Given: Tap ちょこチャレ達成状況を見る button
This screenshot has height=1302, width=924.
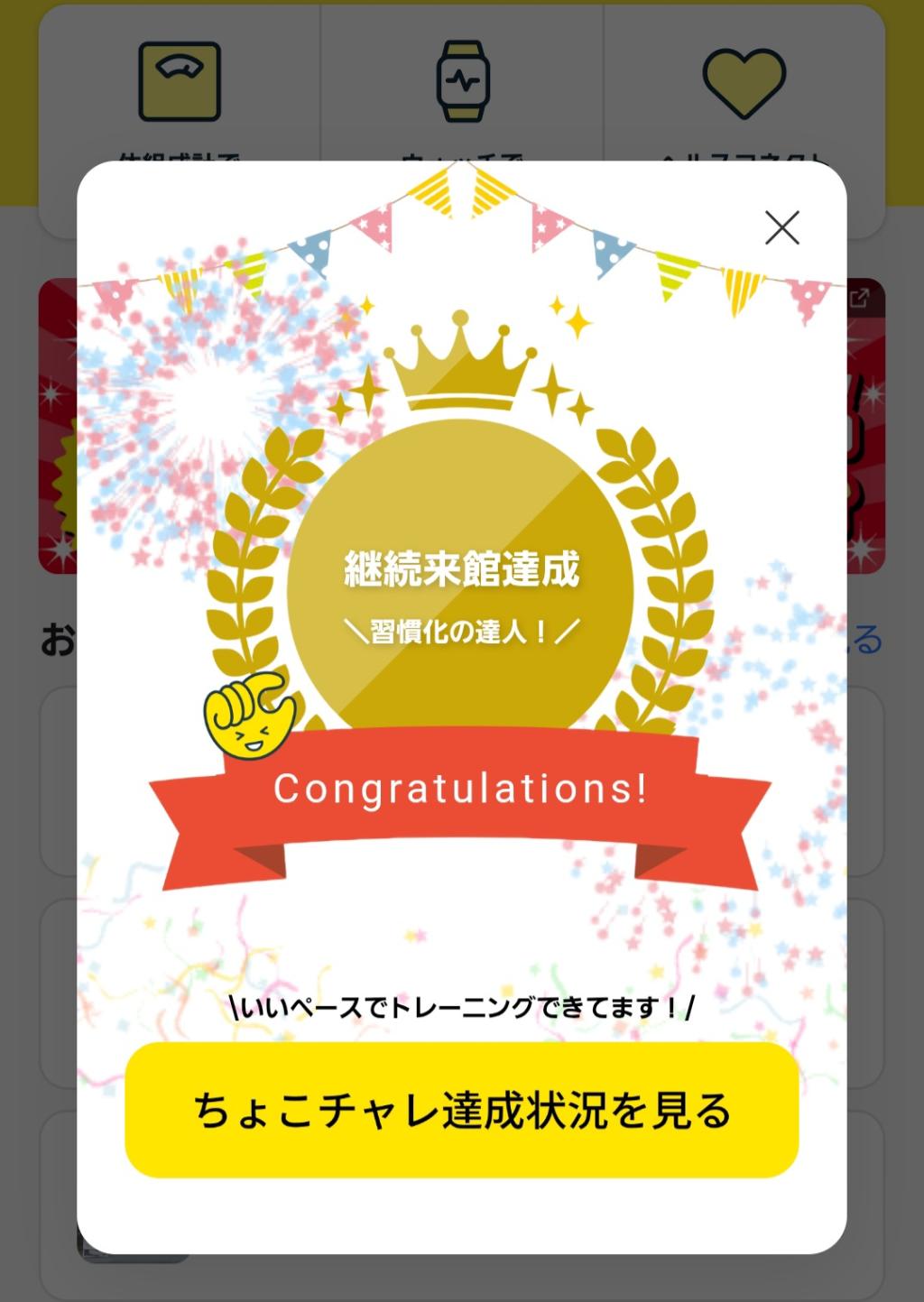Looking at the screenshot, I should [x=461, y=1109].
